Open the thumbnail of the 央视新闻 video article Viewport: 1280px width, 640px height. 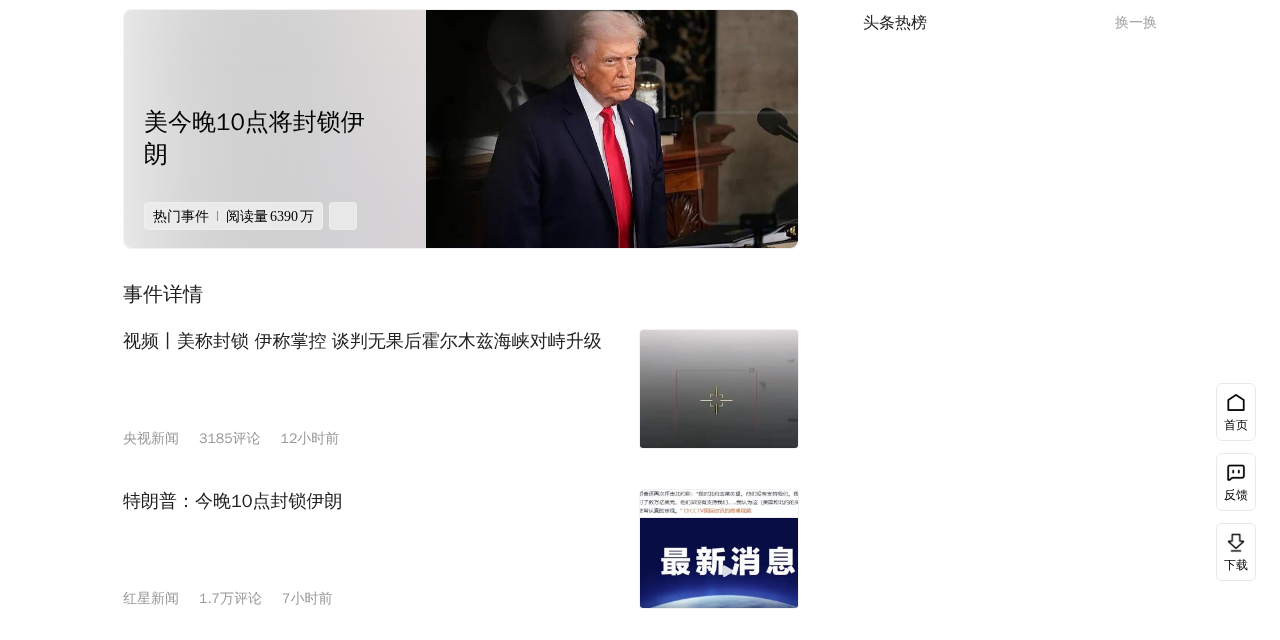coord(718,389)
